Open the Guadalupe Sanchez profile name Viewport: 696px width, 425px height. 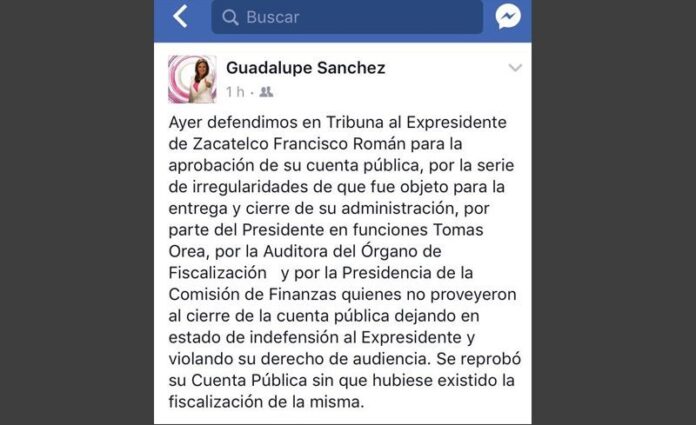coord(305,68)
